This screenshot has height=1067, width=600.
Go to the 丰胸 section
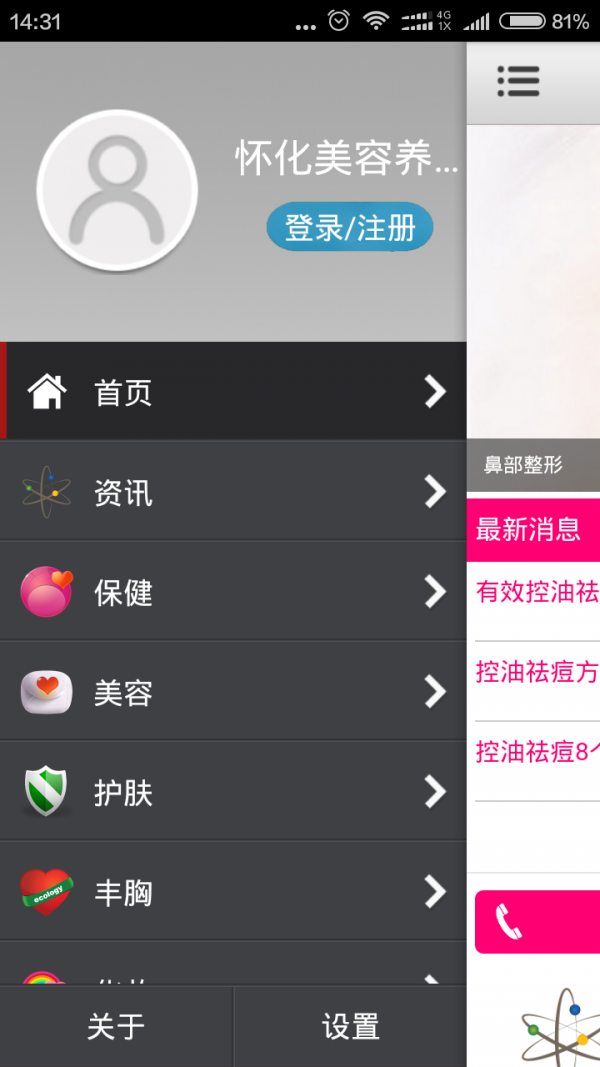click(233, 891)
